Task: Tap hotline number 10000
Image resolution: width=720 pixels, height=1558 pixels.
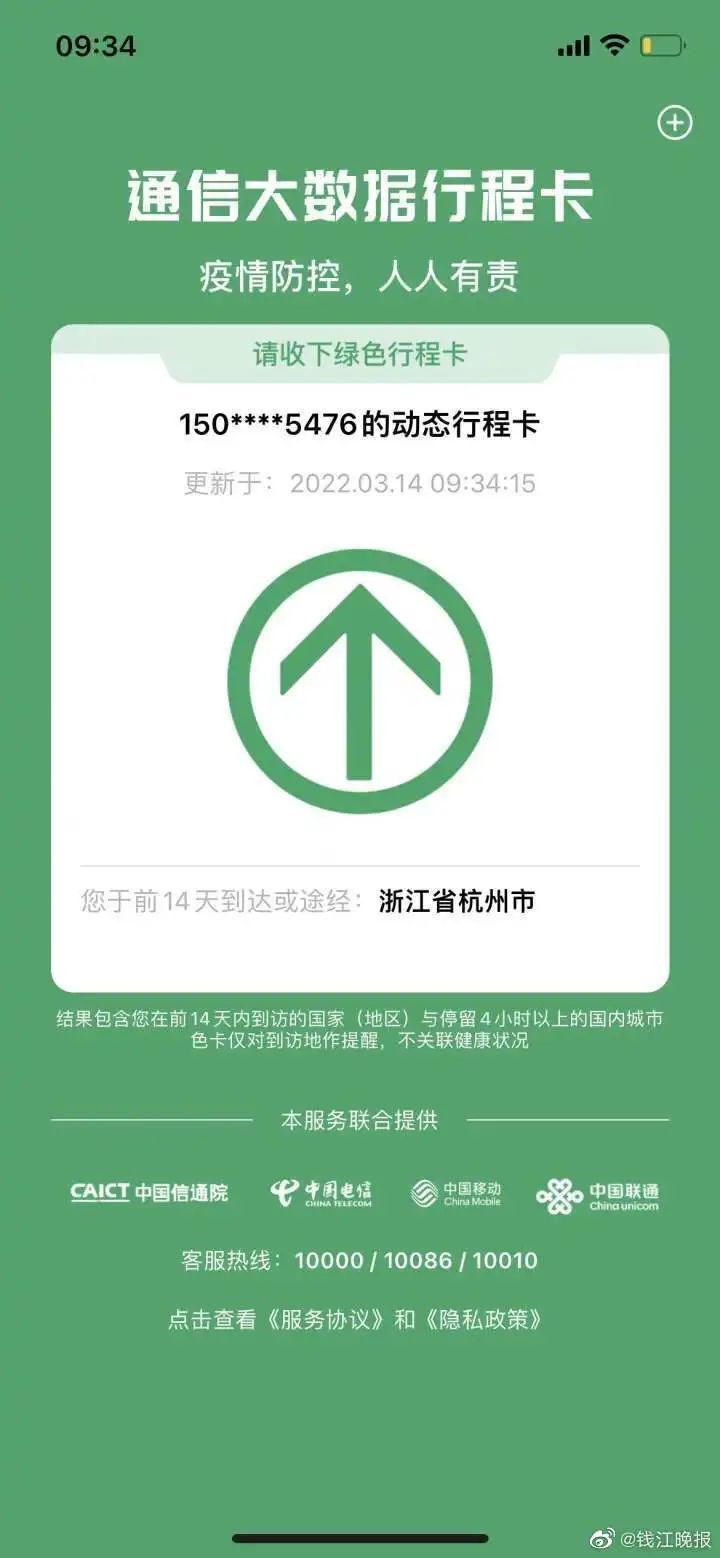Action: 328,1261
